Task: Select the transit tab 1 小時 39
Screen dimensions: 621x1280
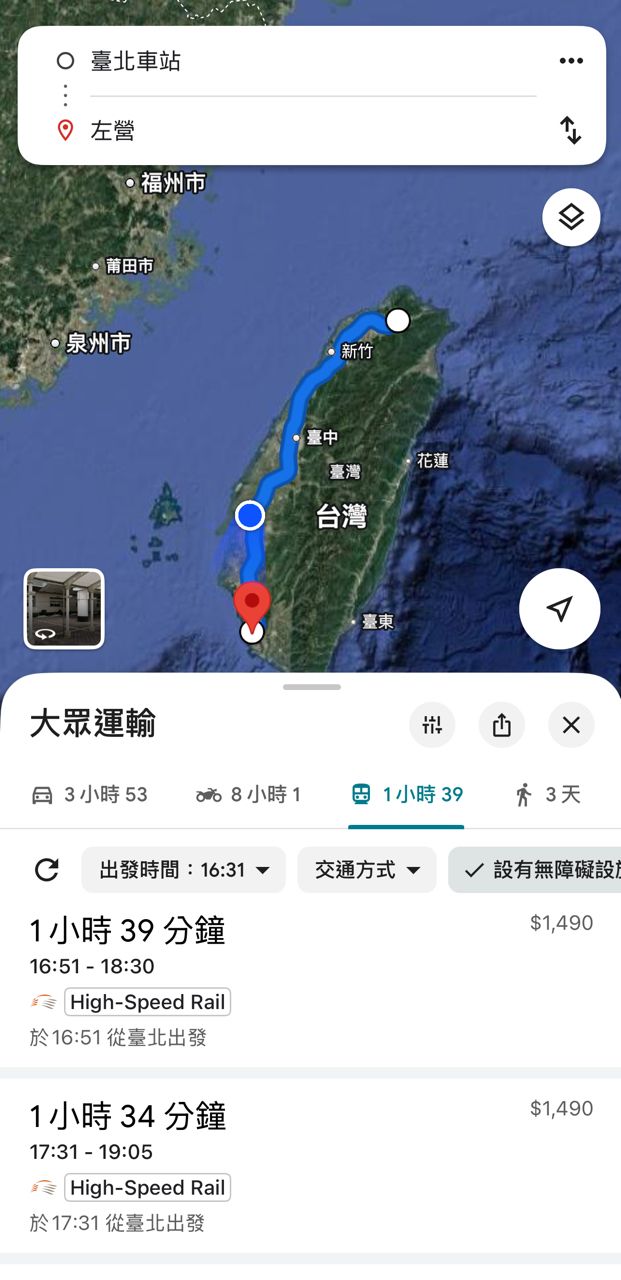Action: tap(406, 795)
